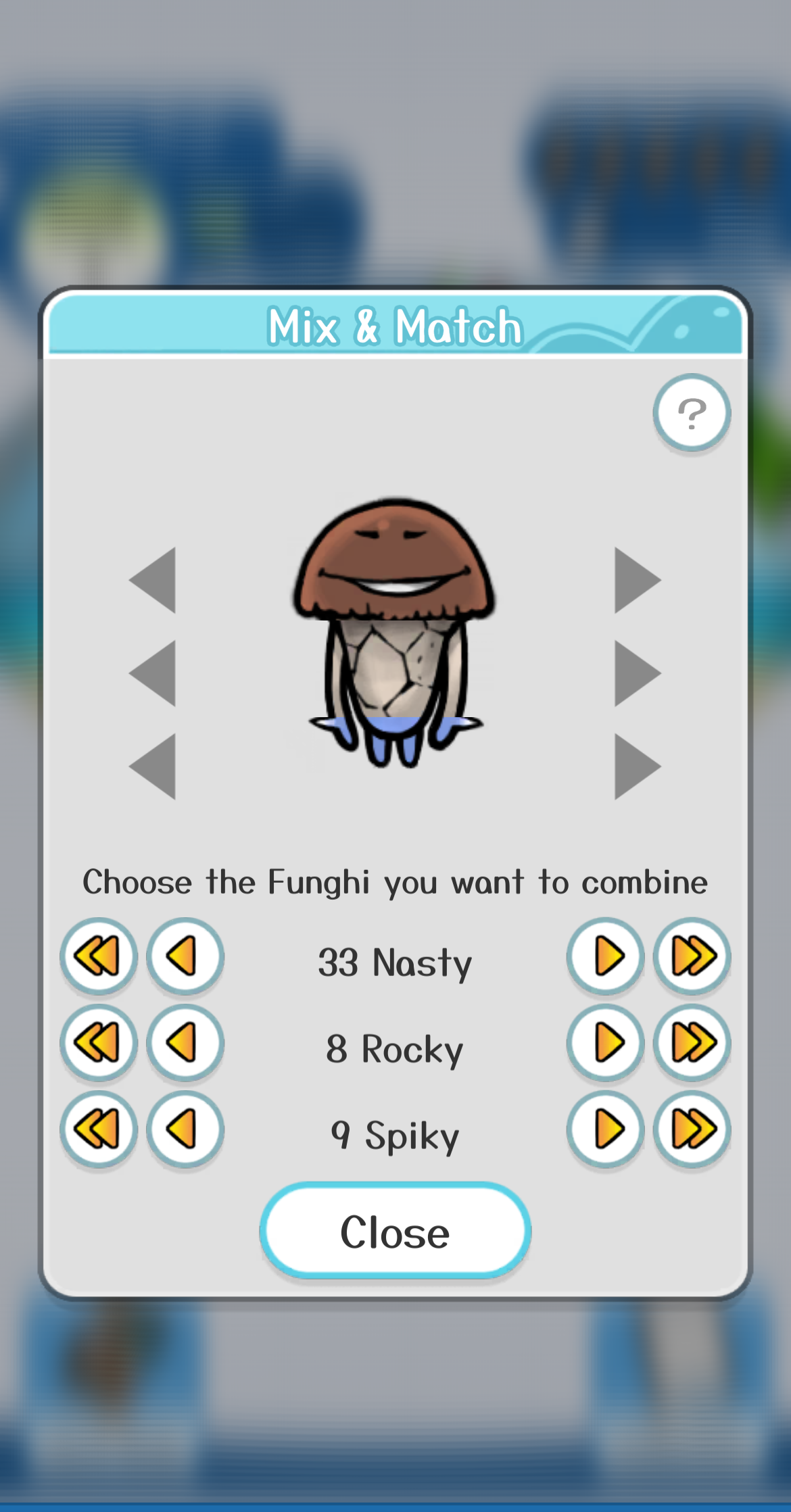Tap gray left arrow beside the mushroom legs
The image size is (791, 1512).
[154, 766]
